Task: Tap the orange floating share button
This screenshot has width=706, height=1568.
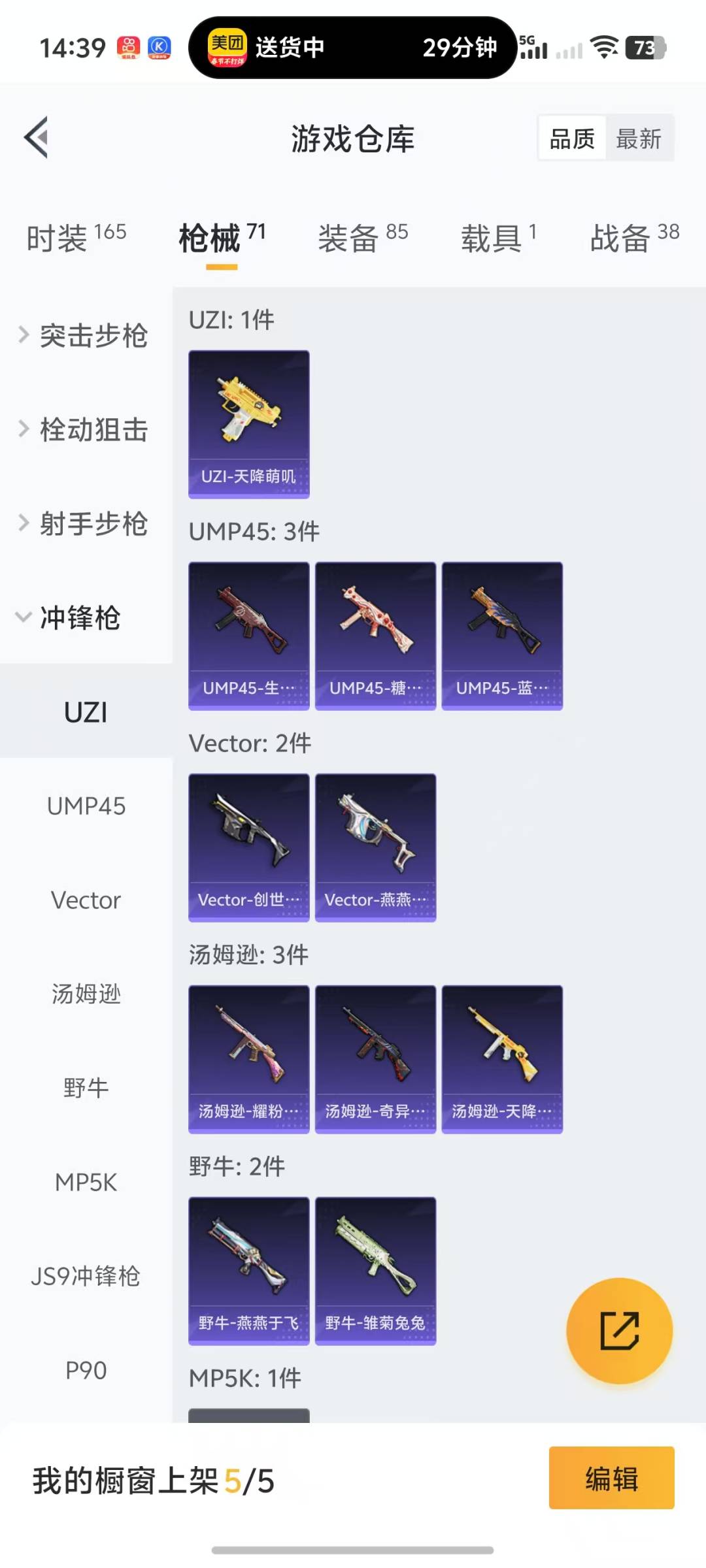Action: click(619, 1331)
